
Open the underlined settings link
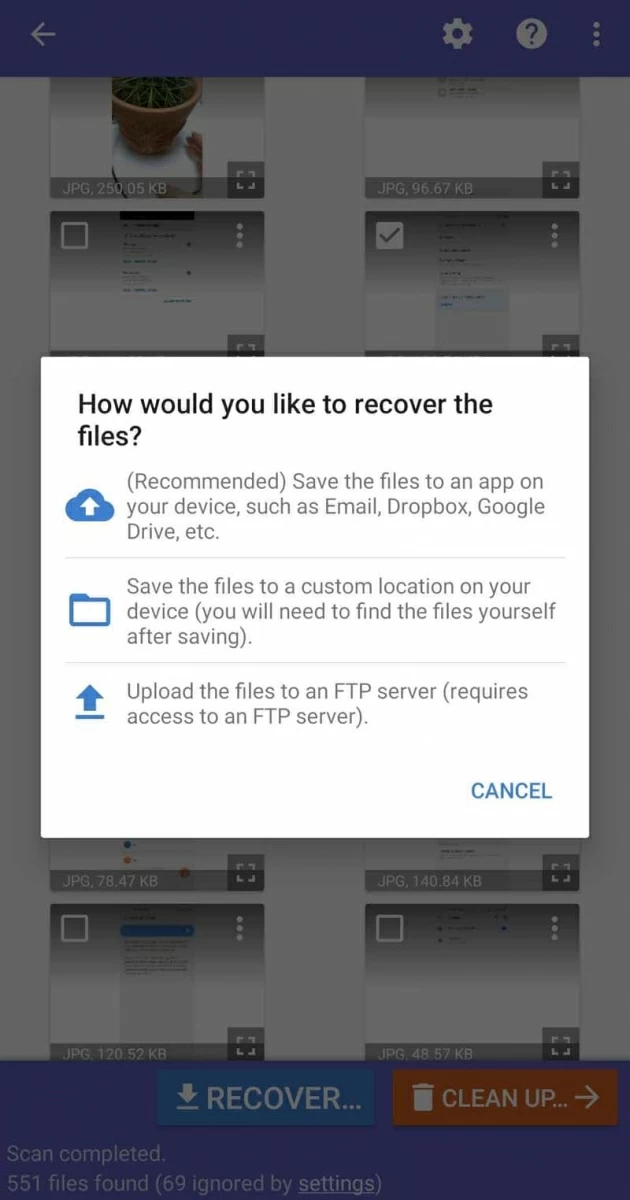(x=337, y=1184)
